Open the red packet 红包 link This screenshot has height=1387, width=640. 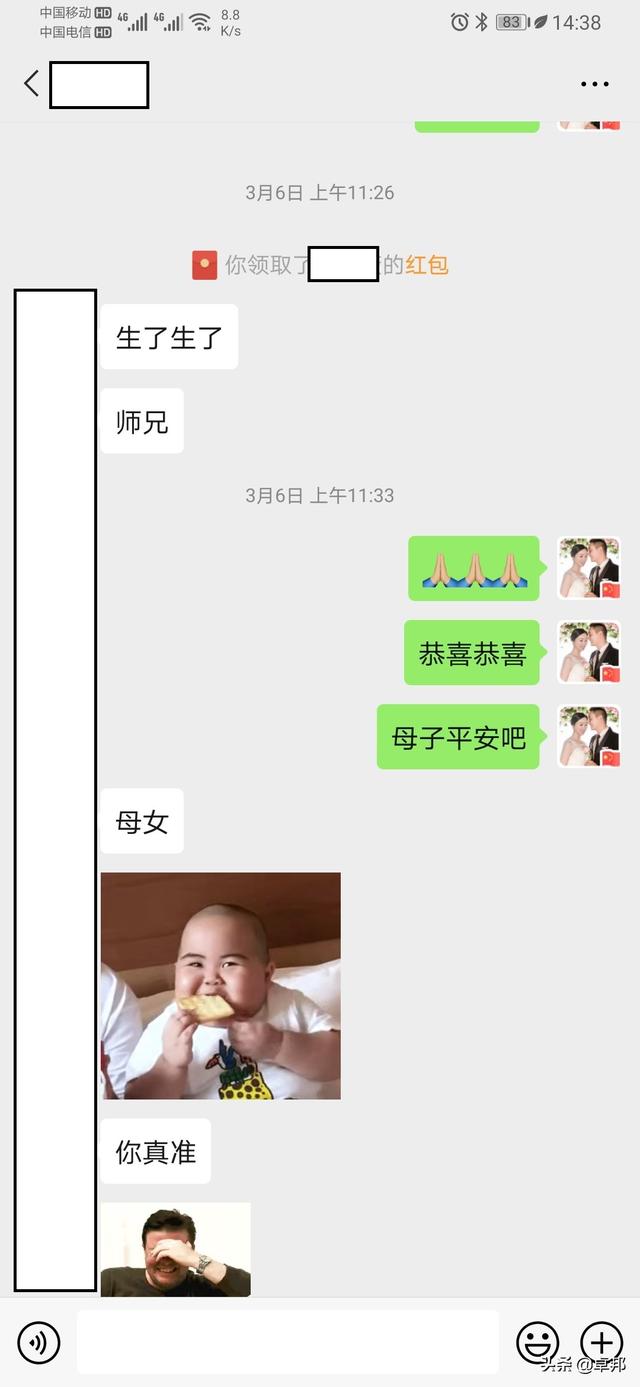pyautogui.click(x=427, y=265)
